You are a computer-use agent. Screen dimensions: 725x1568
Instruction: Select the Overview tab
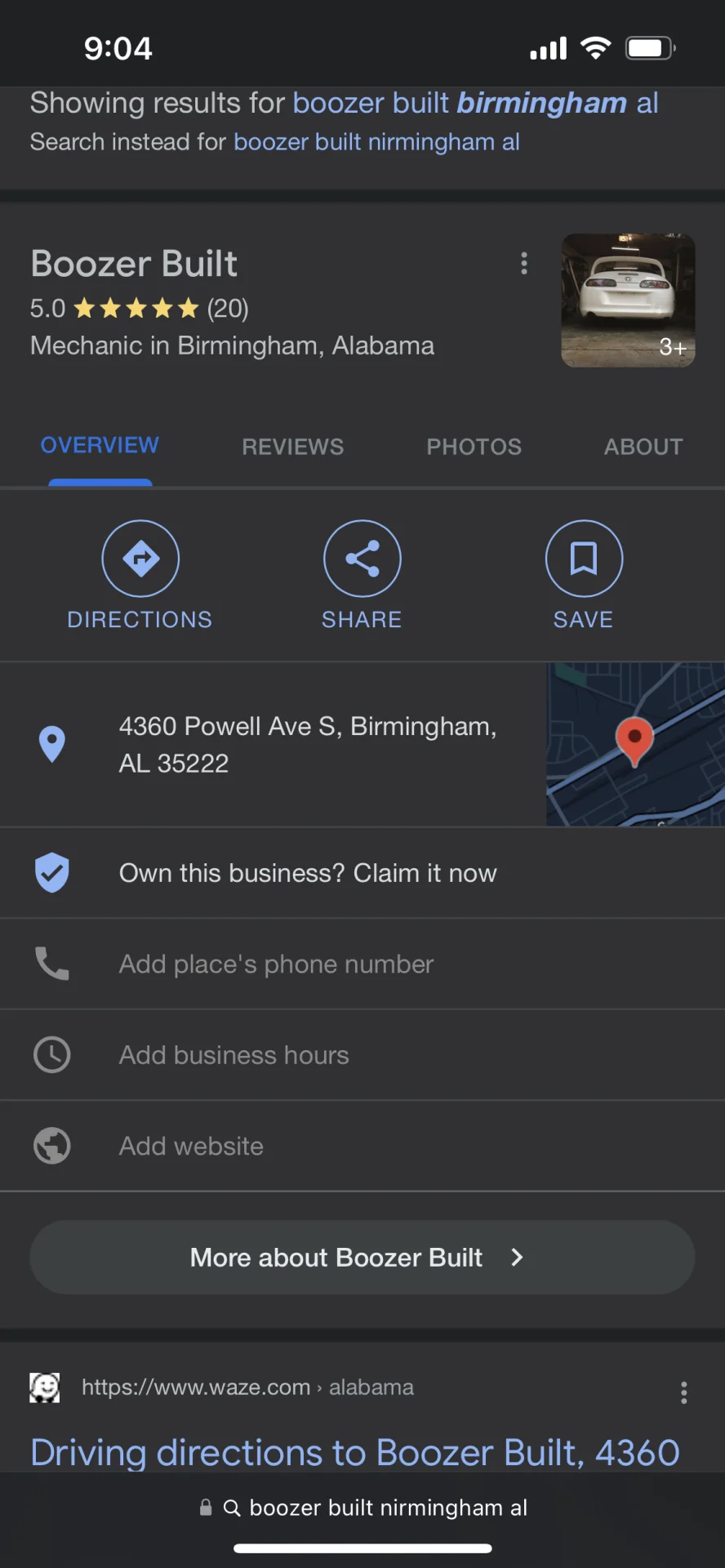point(100,446)
